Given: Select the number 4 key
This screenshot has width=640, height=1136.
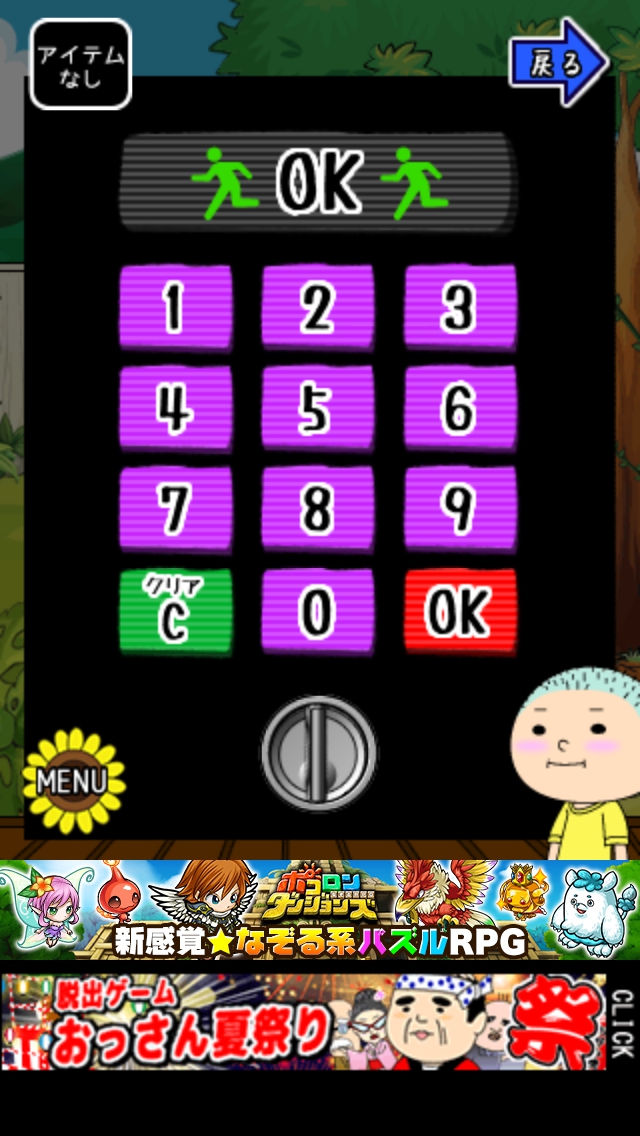Looking at the screenshot, I should pos(175,409).
